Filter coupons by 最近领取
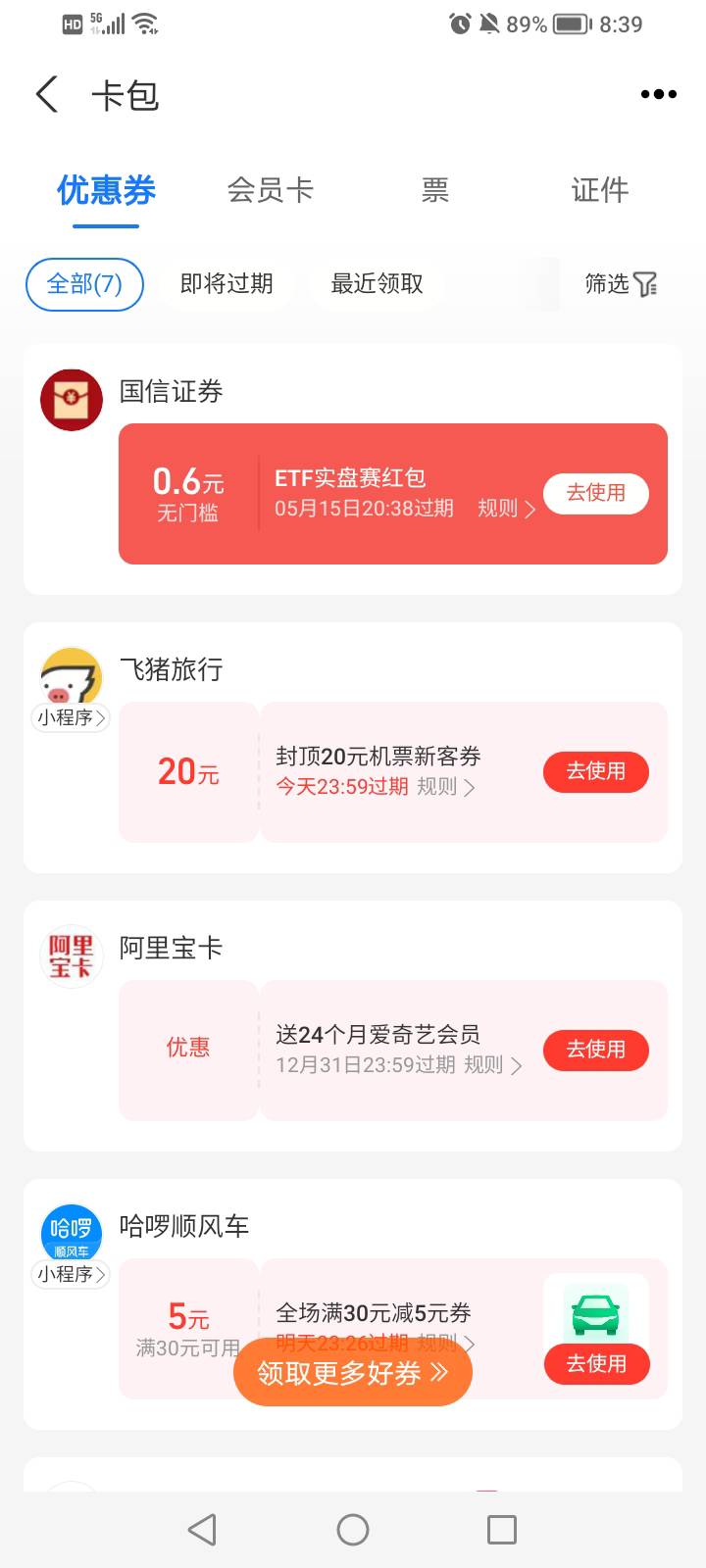 [377, 284]
